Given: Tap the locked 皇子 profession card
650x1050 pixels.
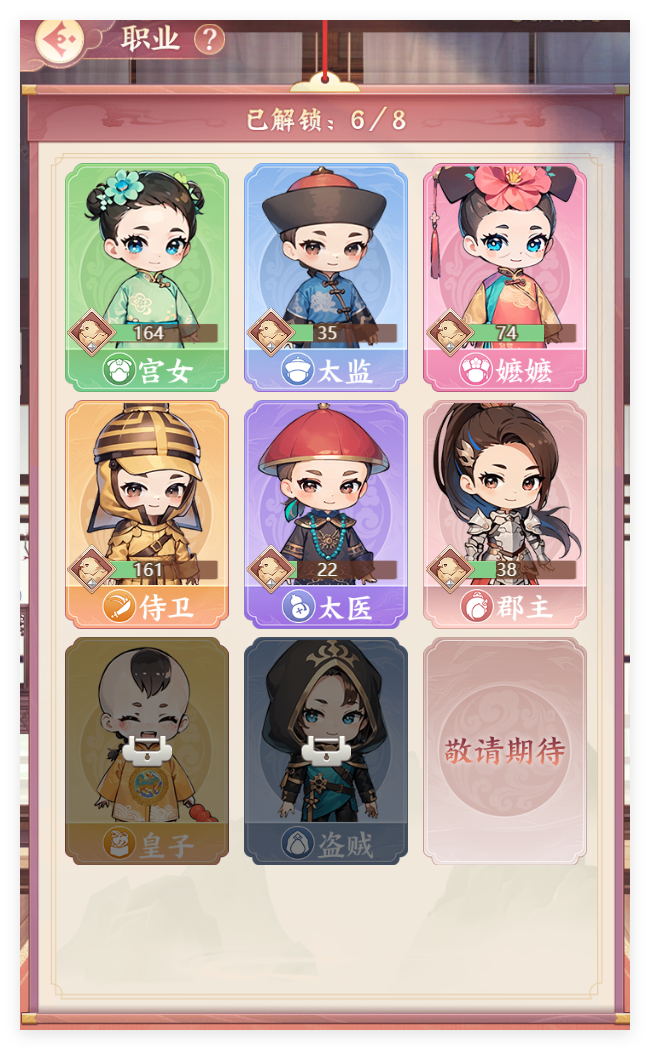Looking at the screenshot, I should [x=147, y=750].
